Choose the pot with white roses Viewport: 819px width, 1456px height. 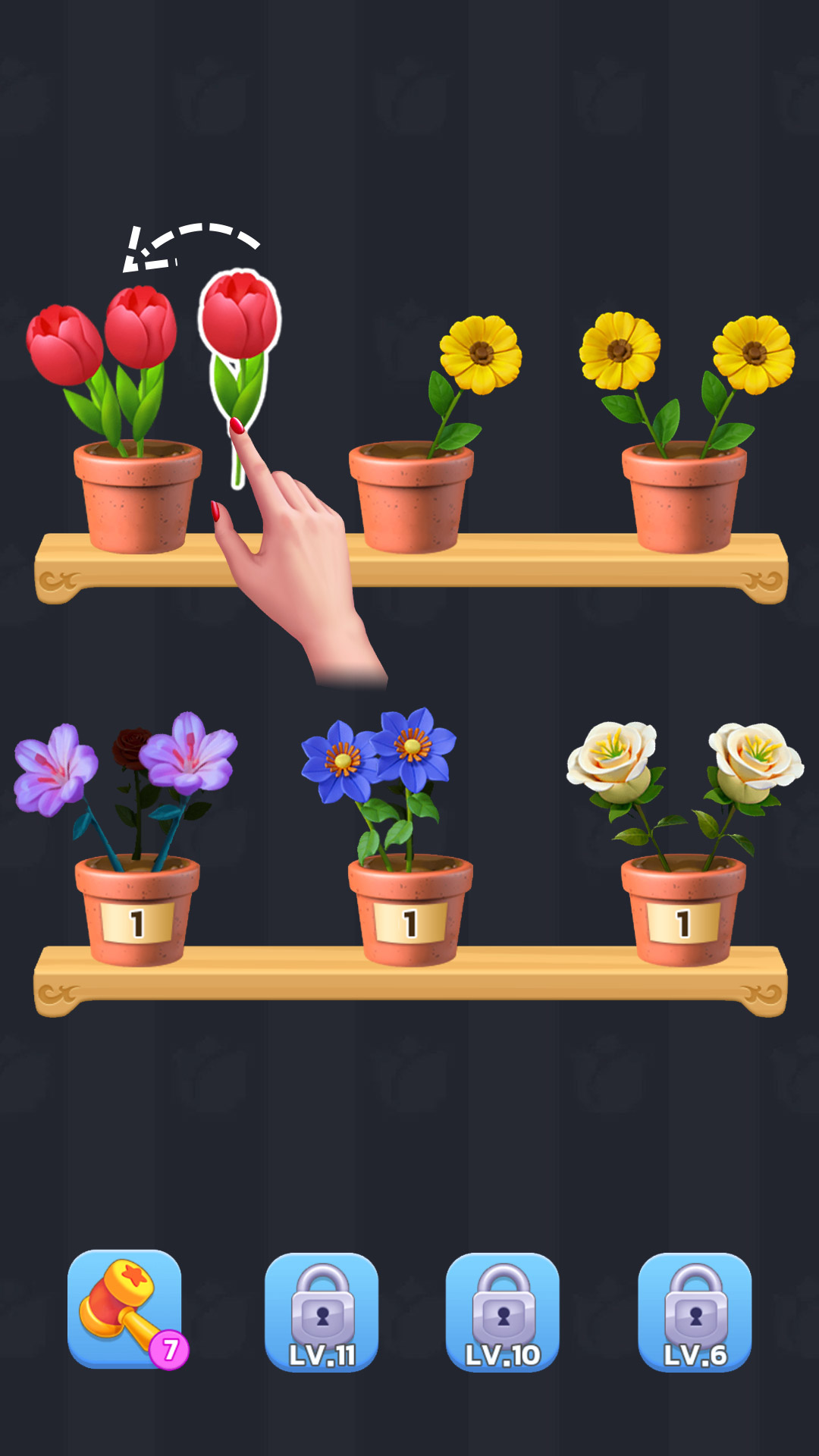(684, 910)
